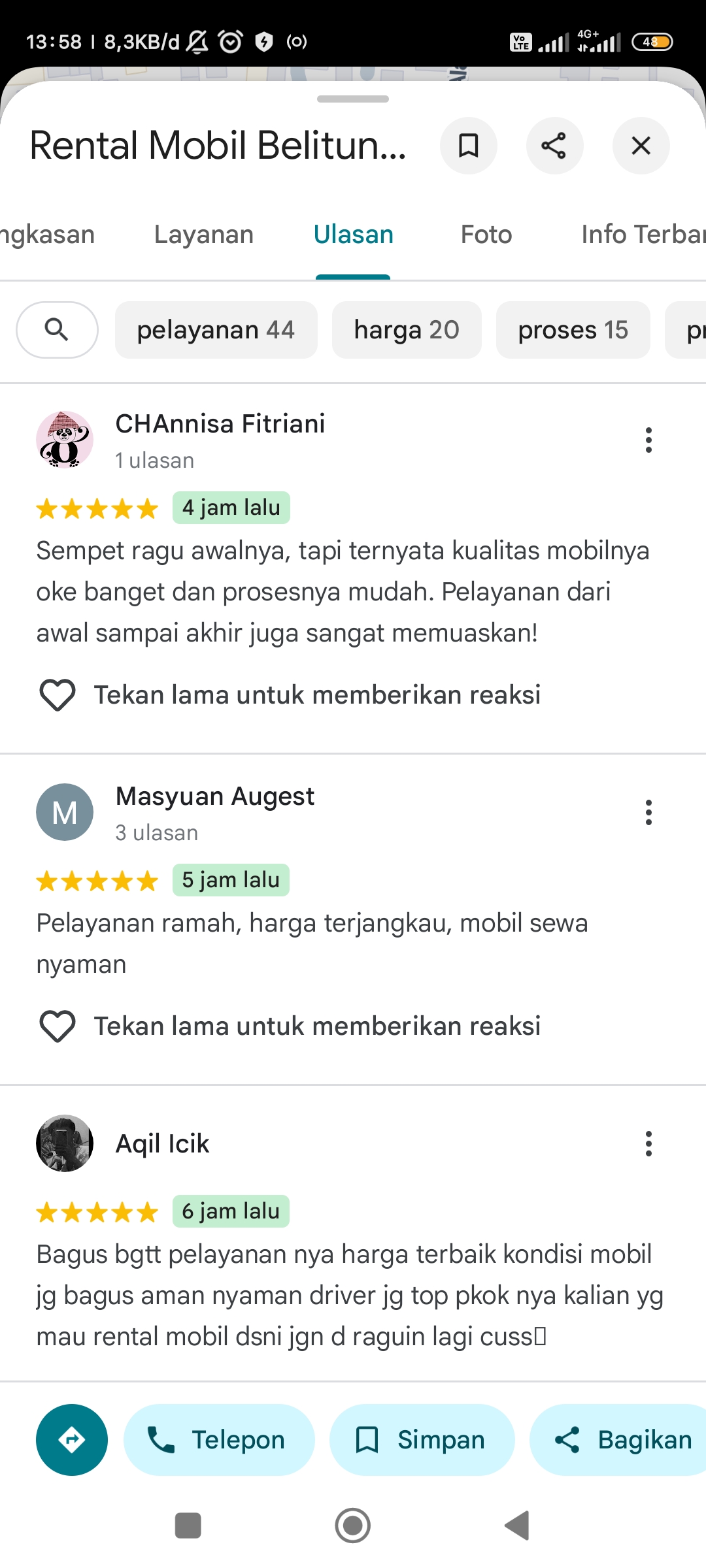This screenshot has height=1568, width=706.
Task: Filter reviews by the harga 20 chip
Action: coord(407,330)
